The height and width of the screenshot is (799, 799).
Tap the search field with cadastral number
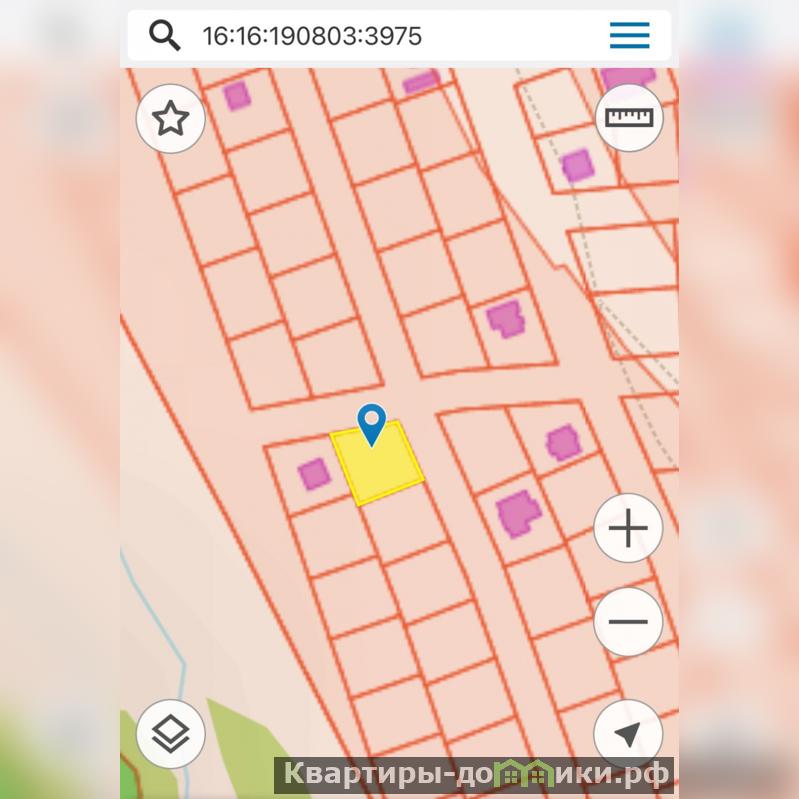click(380, 37)
